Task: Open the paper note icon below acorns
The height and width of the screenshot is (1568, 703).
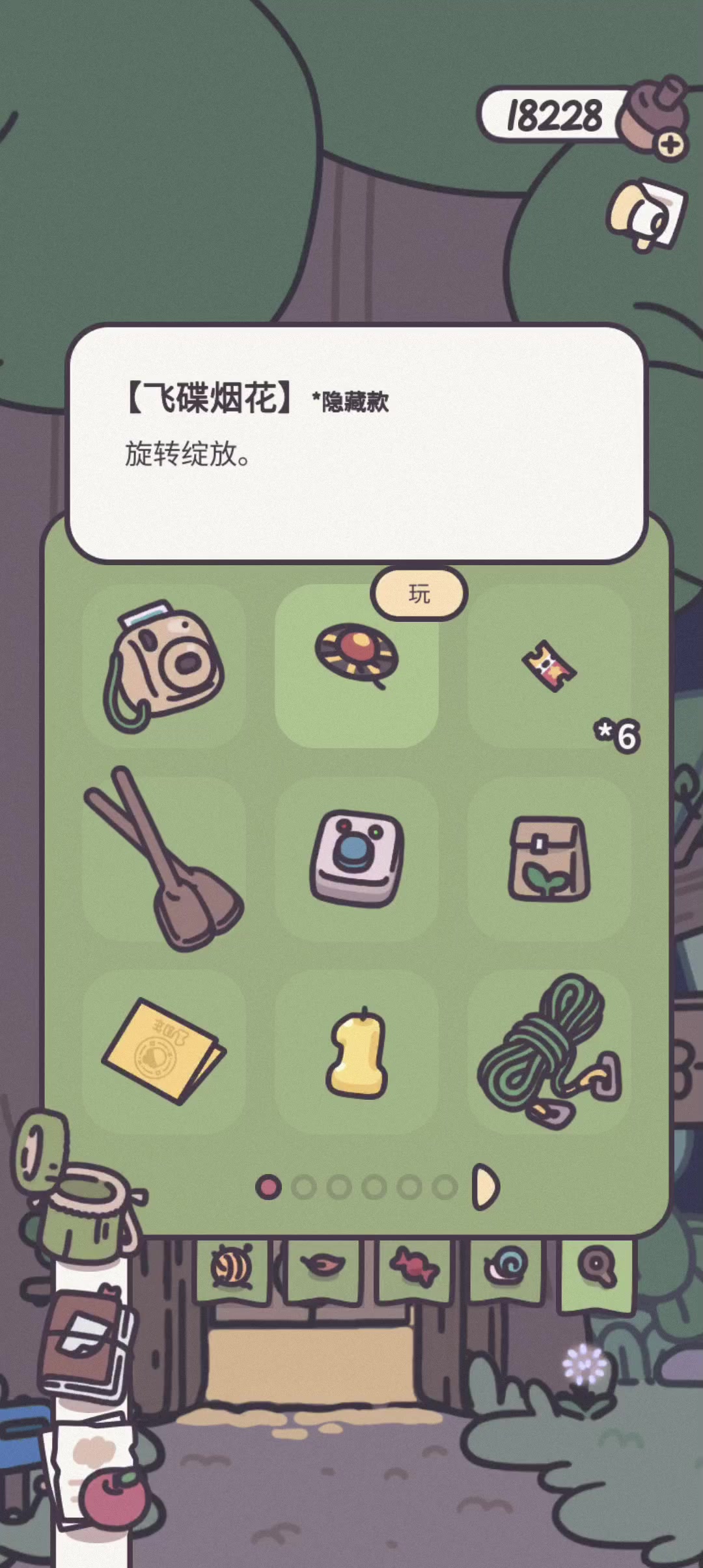Action: [647, 216]
